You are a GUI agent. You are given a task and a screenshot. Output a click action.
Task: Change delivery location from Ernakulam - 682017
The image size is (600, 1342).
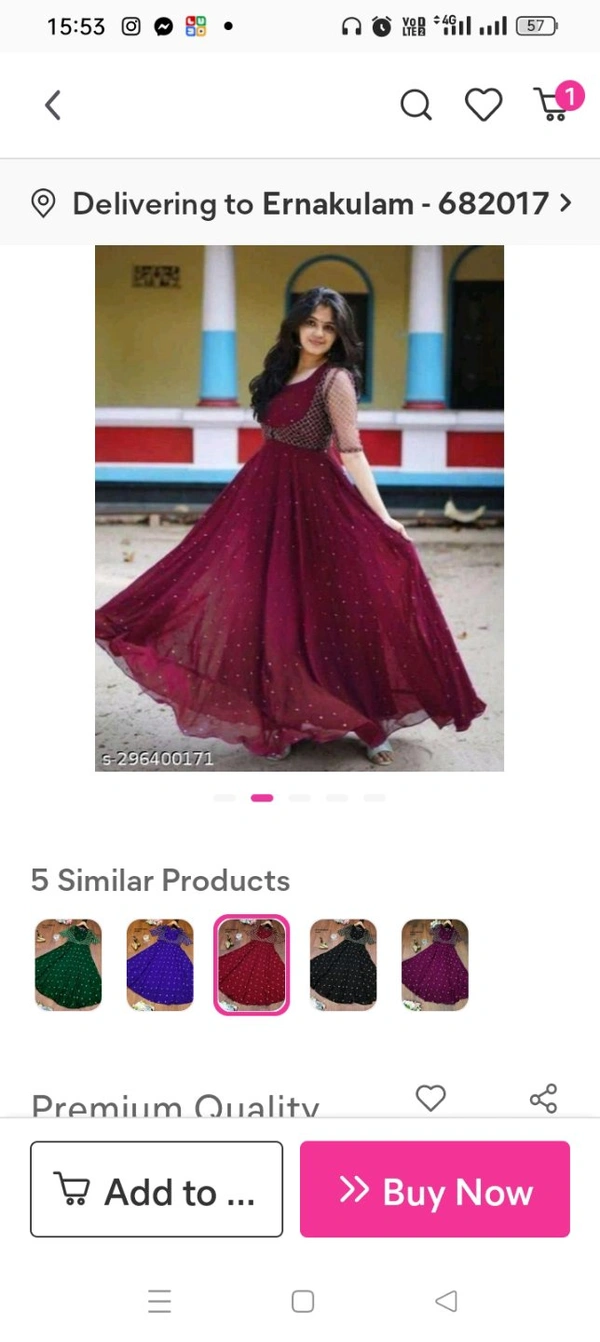tap(300, 204)
